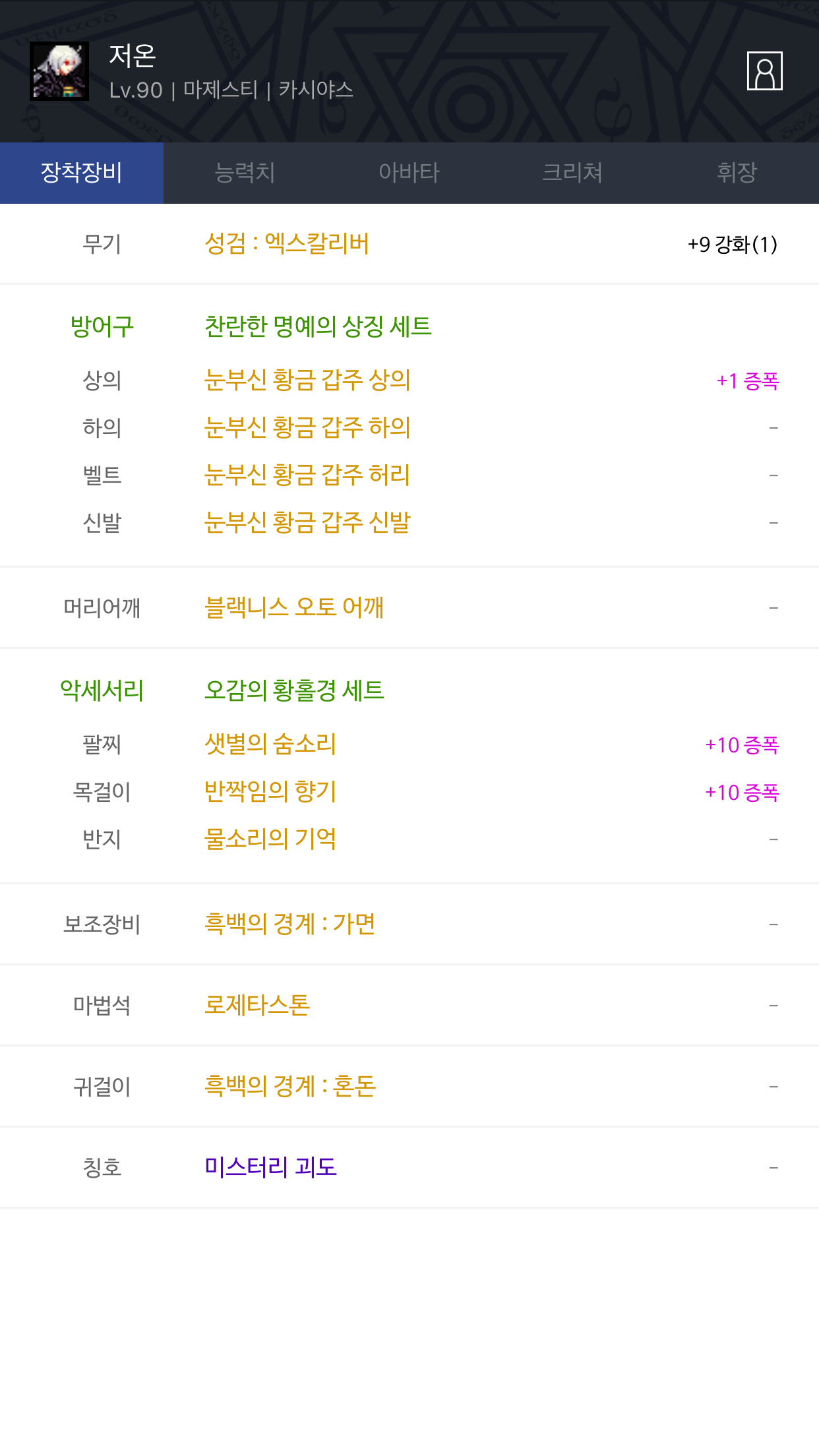This screenshot has height=1456, width=819.
Task: Open 블랙니스 오토 어깨 shoulder item
Action: 294,607
